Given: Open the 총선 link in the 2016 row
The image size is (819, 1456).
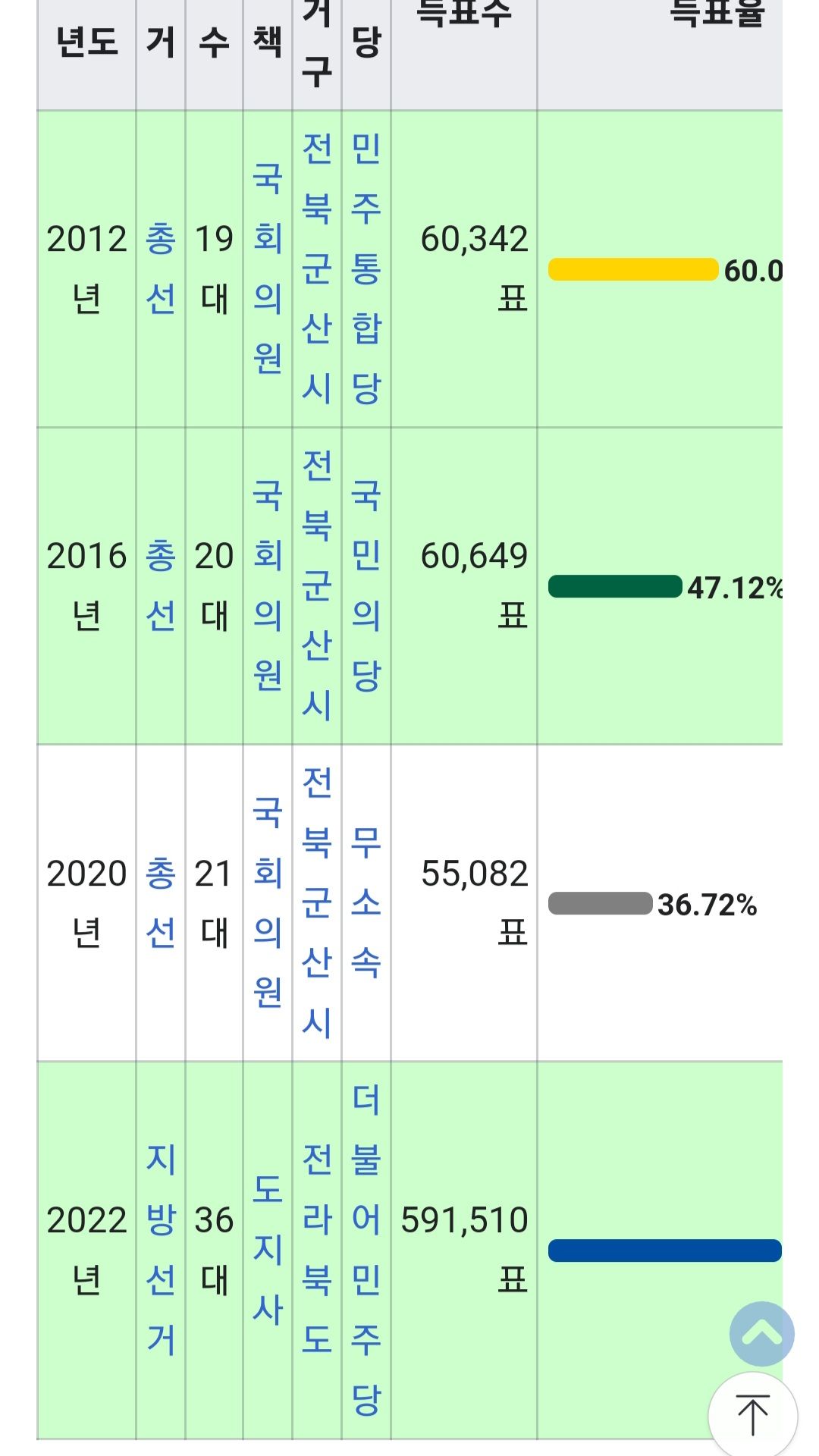Looking at the screenshot, I should tap(161, 585).
